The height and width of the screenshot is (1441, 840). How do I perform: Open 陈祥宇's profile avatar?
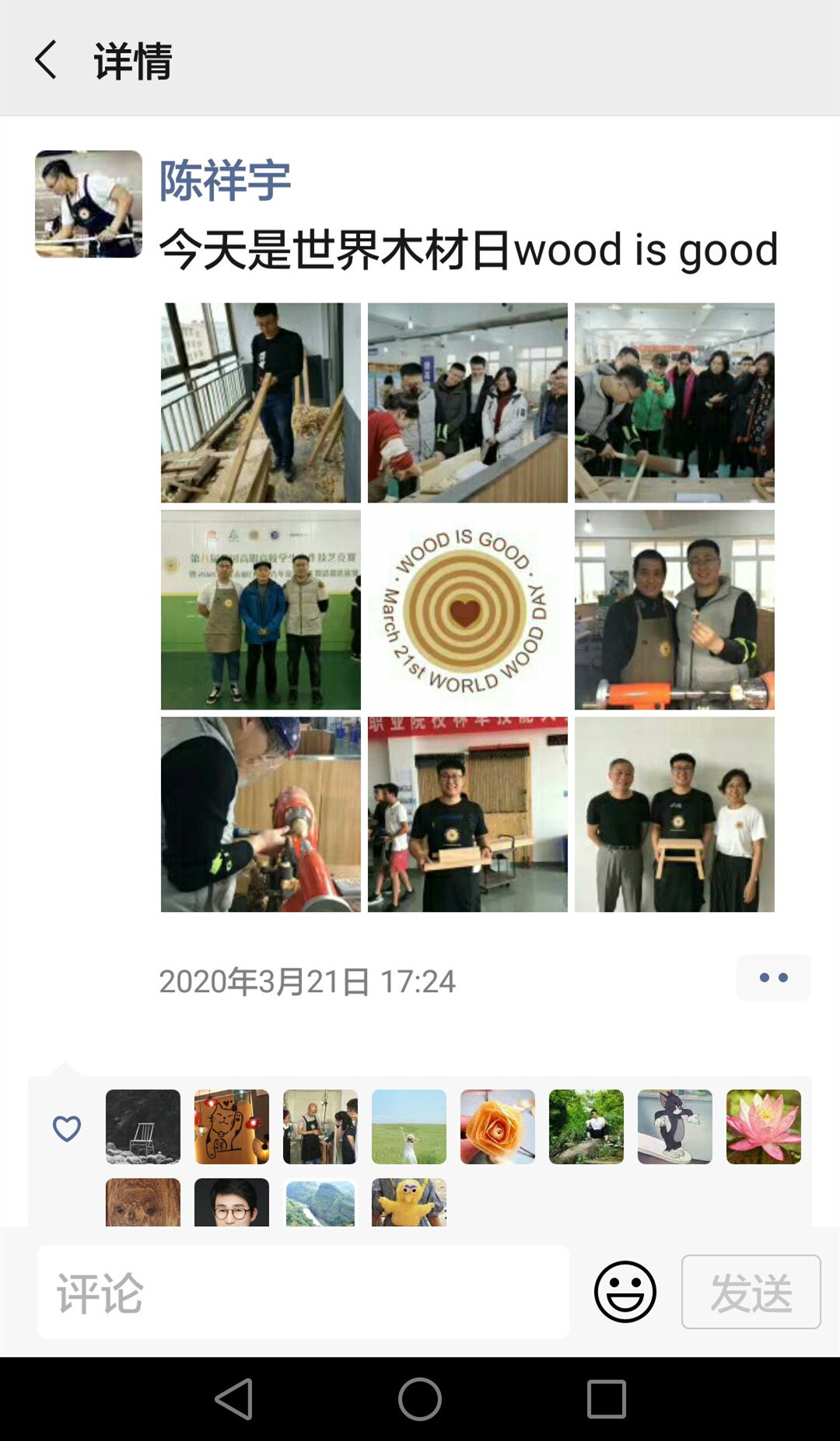(x=89, y=204)
